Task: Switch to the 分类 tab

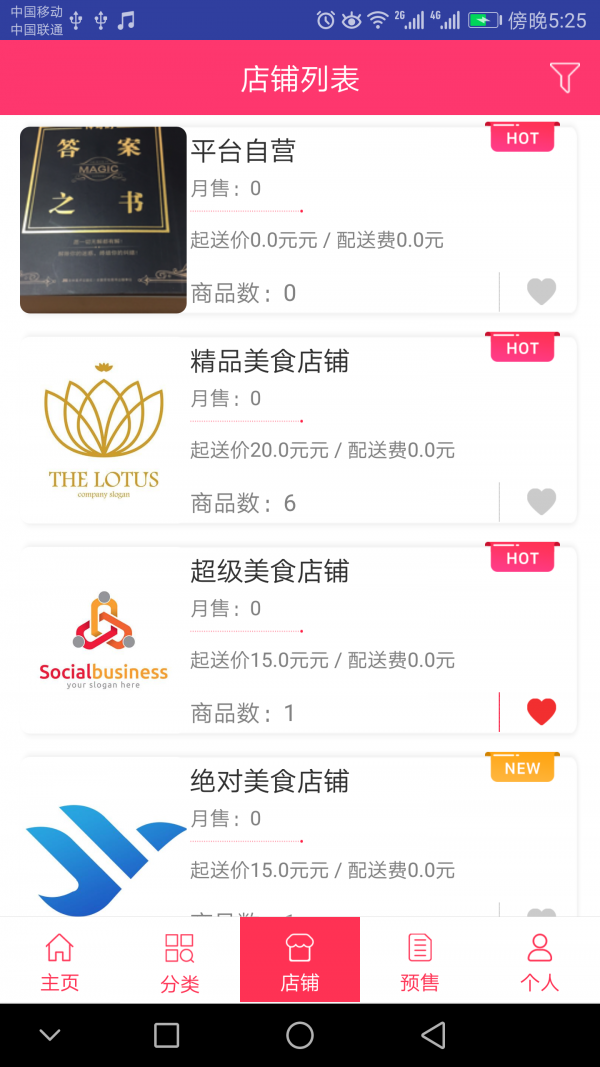Action: click(x=180, y=960)
